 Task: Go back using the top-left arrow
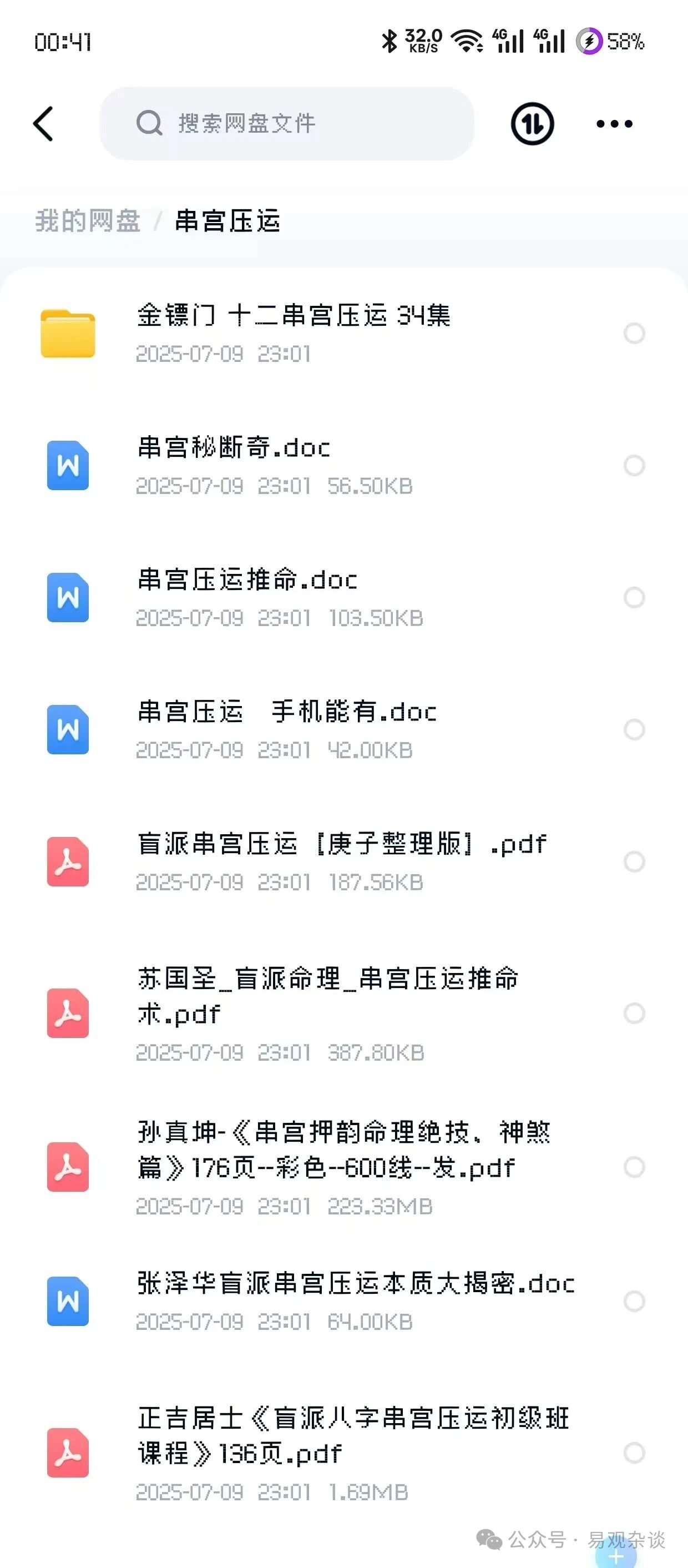pos(44,124)
